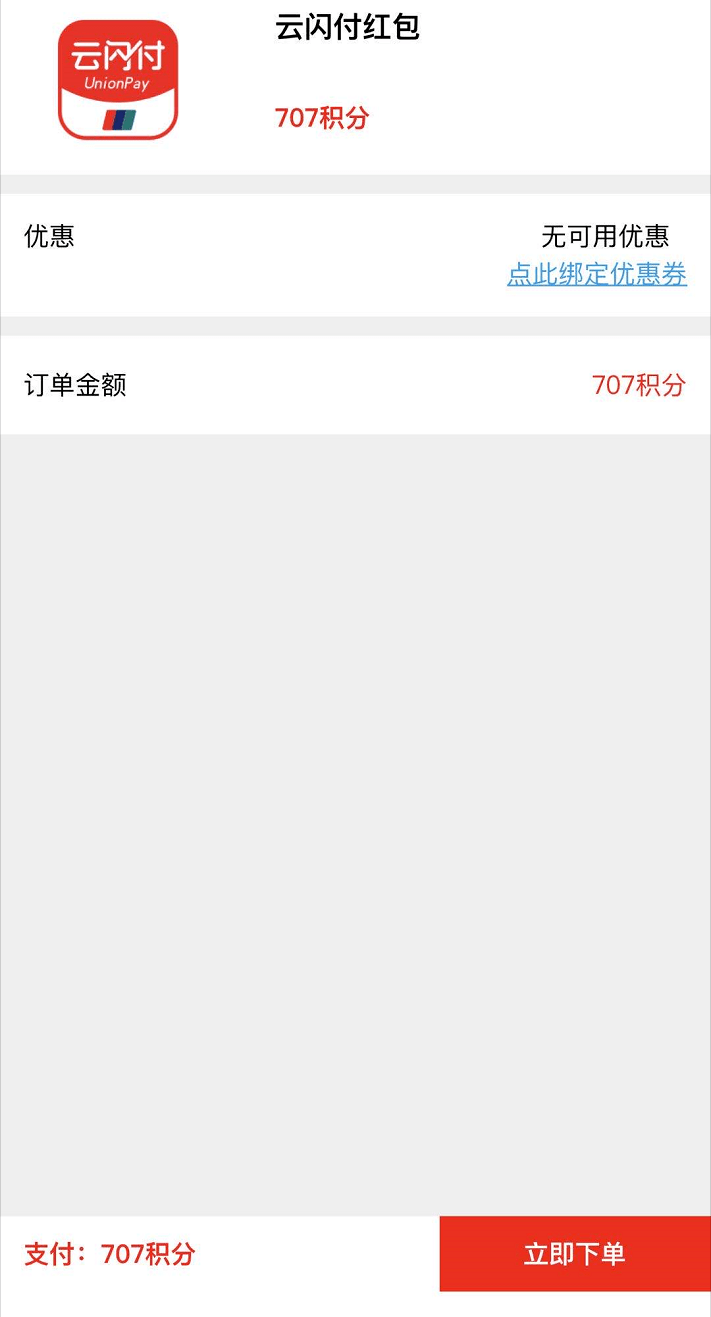Image resolution: width=711 pixels, height=1317 pixels.
Task: Tap the 点此绑定优惠券 link
Action: click(597, 275)
